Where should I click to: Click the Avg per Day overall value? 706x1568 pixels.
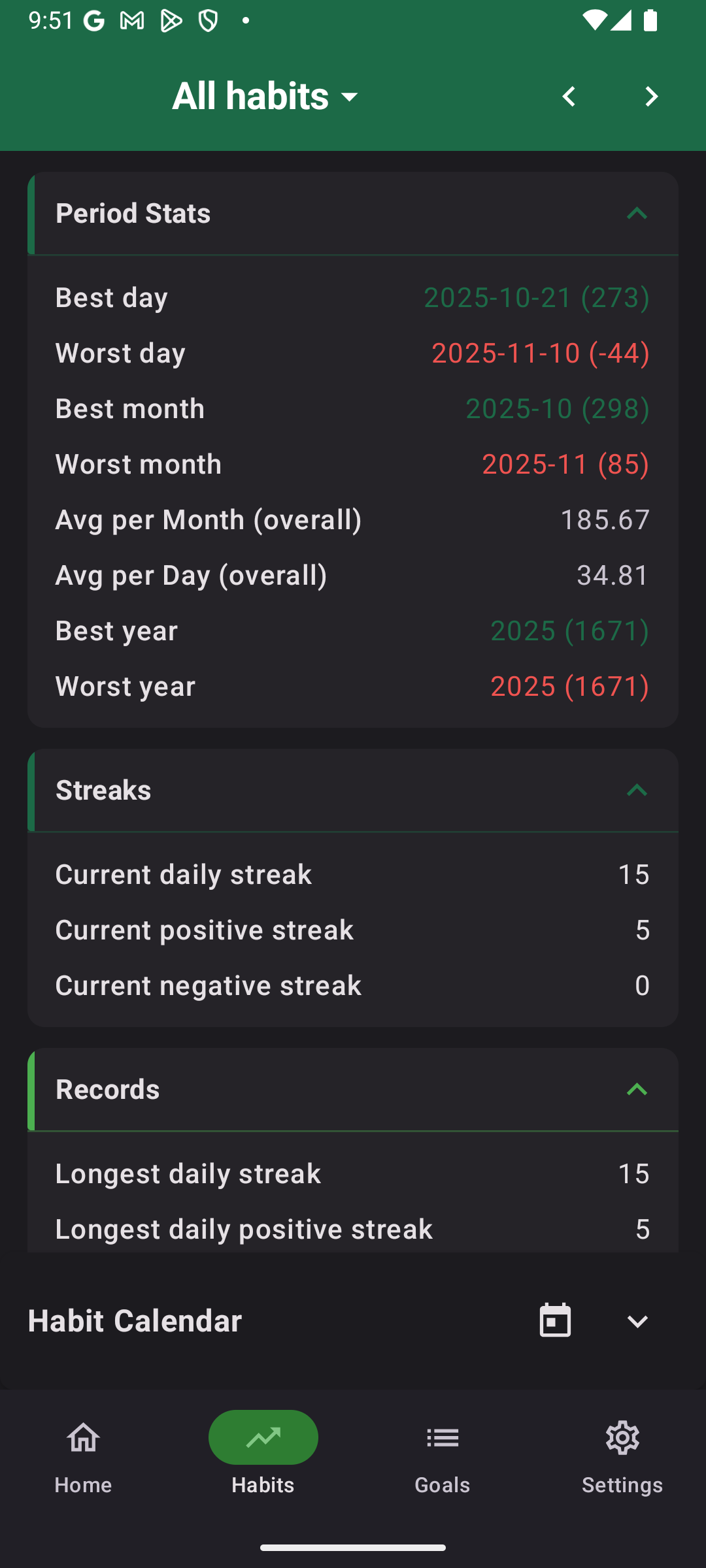pyautogui.click(x=613, y=575)
